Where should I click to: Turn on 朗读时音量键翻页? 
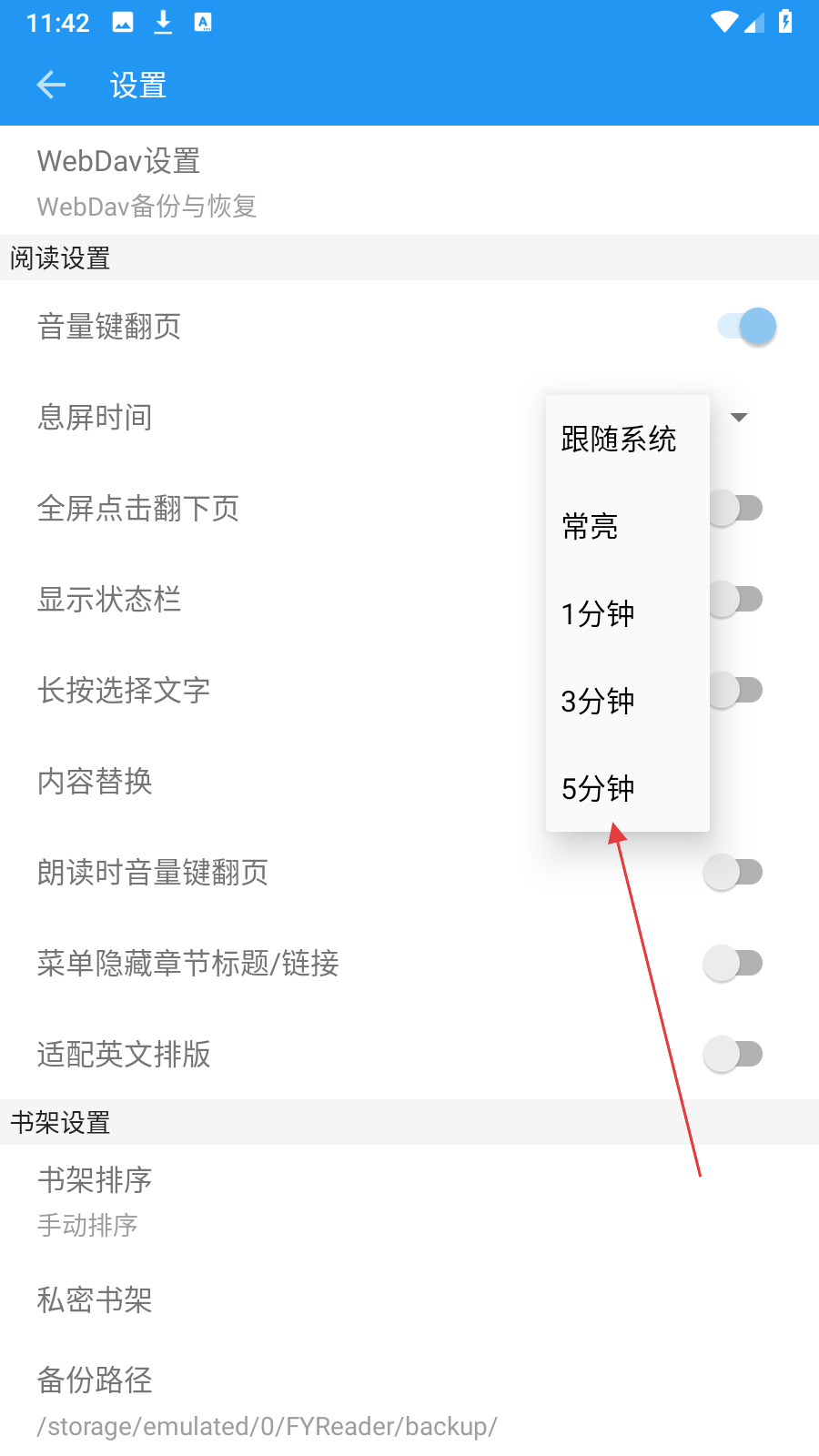[733, 872]
